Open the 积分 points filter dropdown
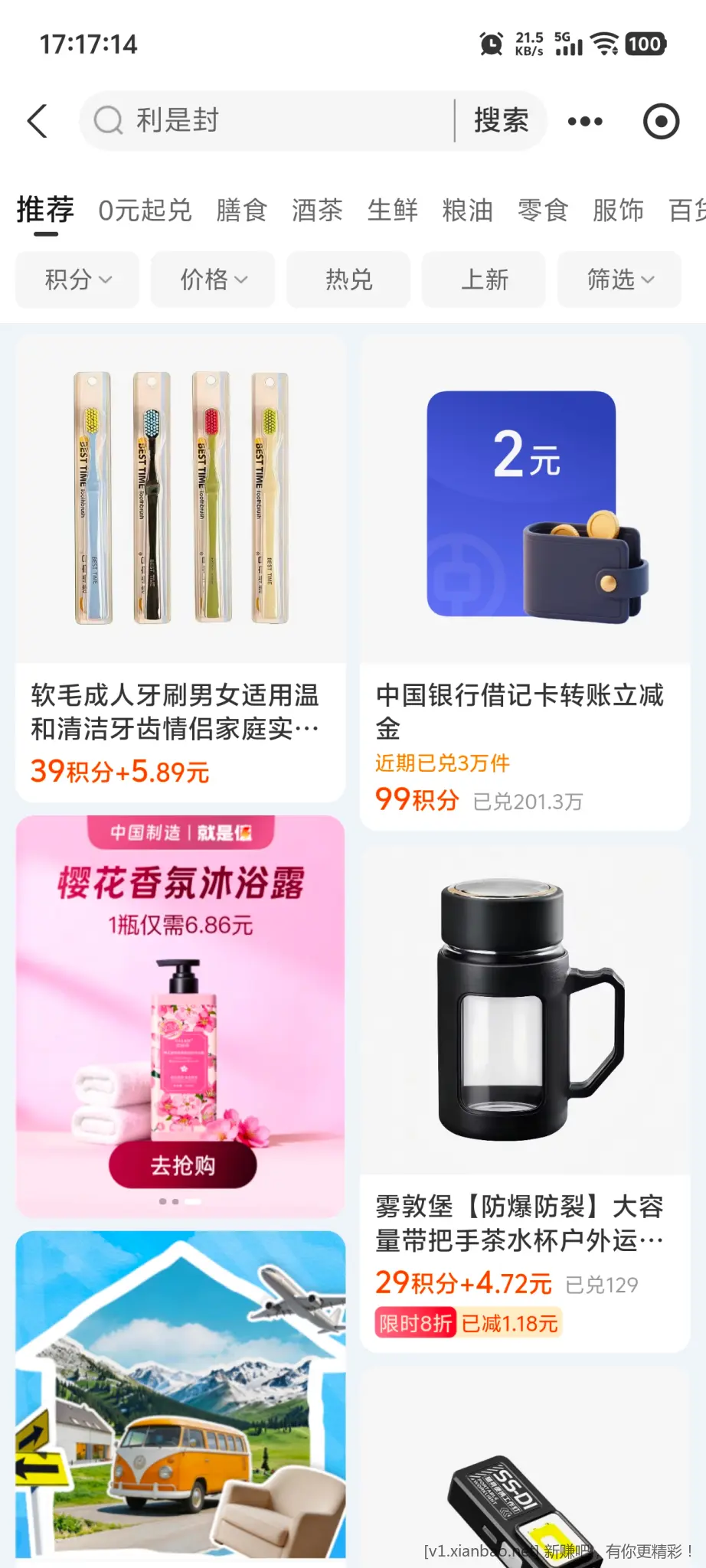This screenshot has width=706, height=1568. pos(76,279)
